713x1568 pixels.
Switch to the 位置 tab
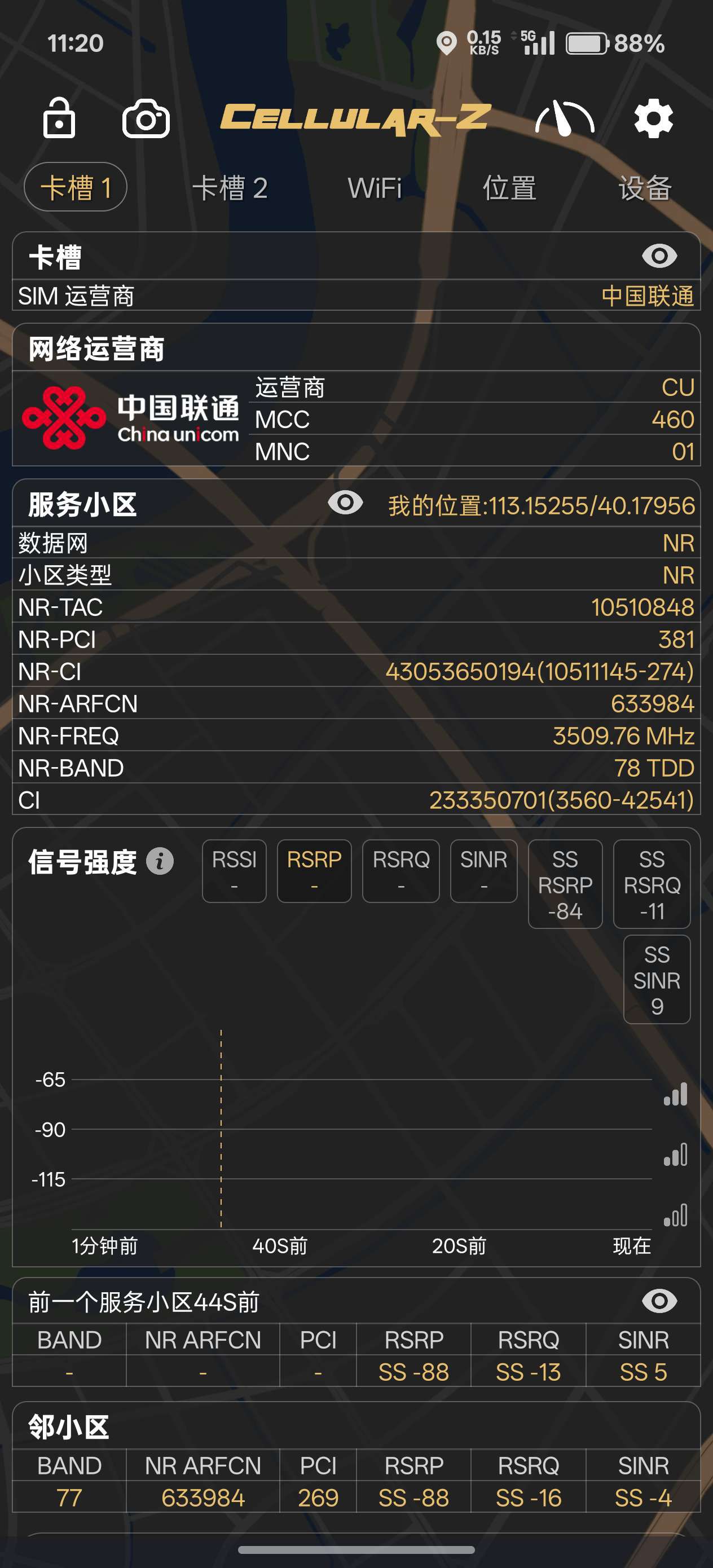click(509, 187)
